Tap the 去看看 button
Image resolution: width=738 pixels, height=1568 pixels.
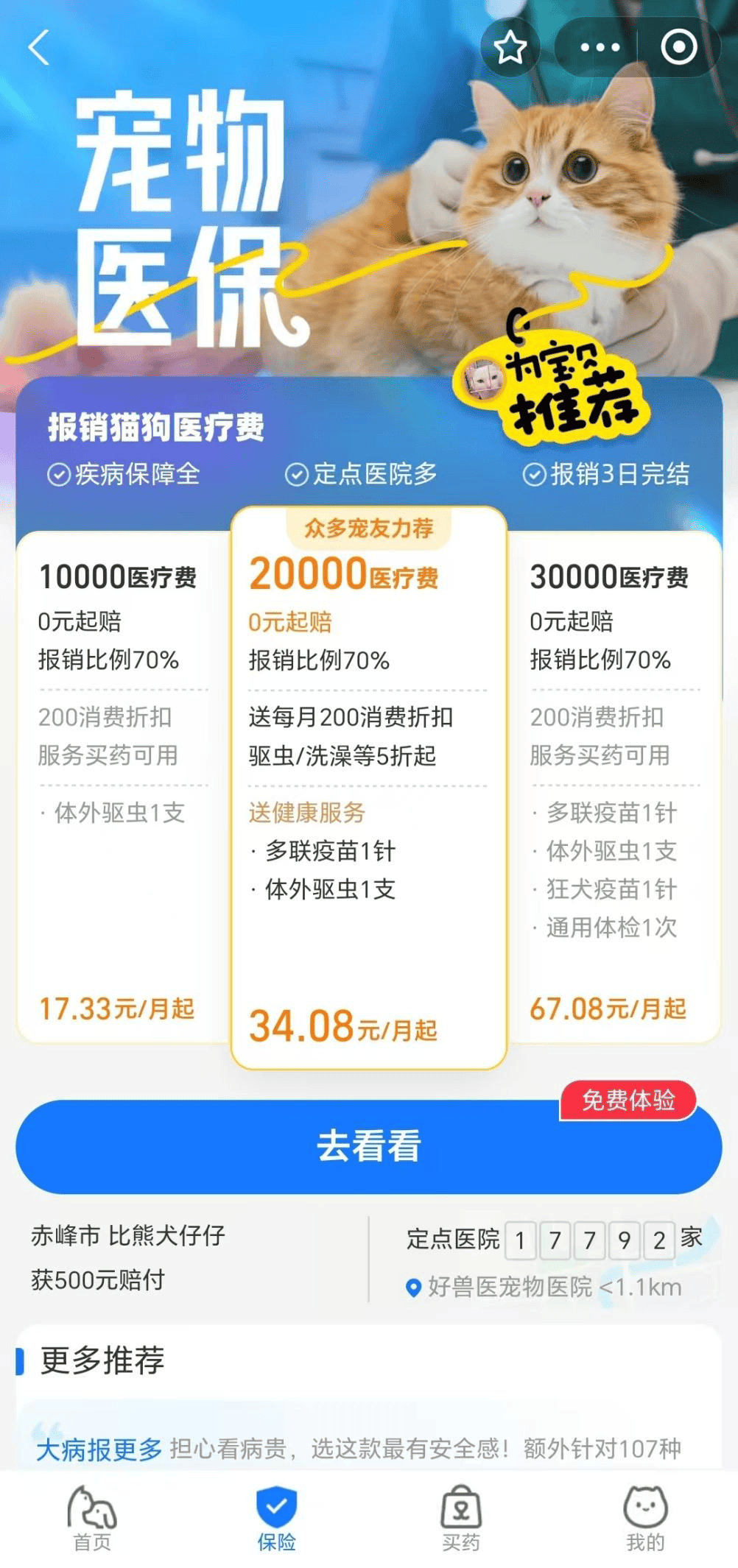(x=368, y=1146)
